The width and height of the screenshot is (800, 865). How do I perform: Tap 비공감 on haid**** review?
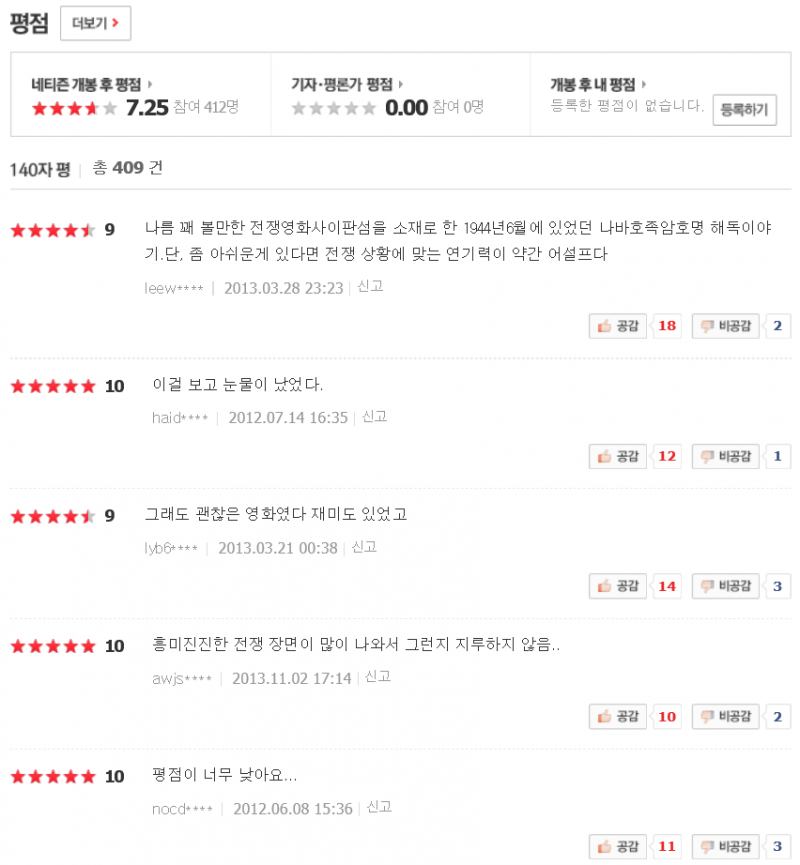[726, 457]
